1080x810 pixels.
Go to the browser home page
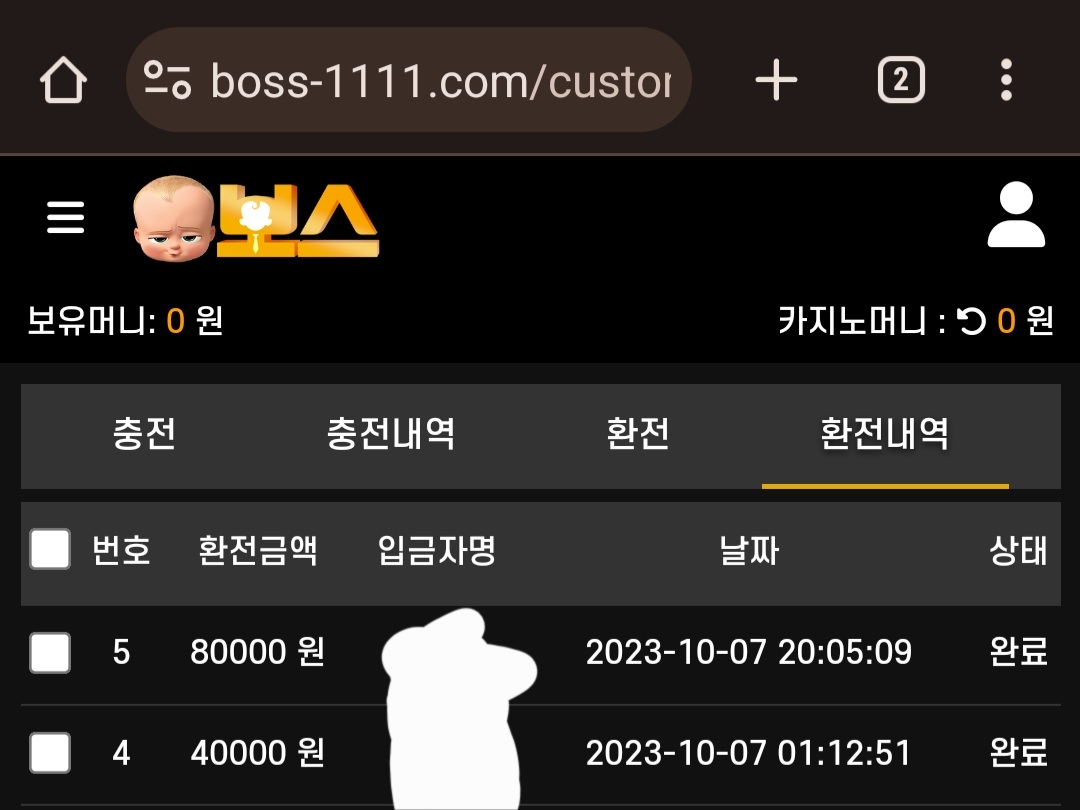point(64,81)
